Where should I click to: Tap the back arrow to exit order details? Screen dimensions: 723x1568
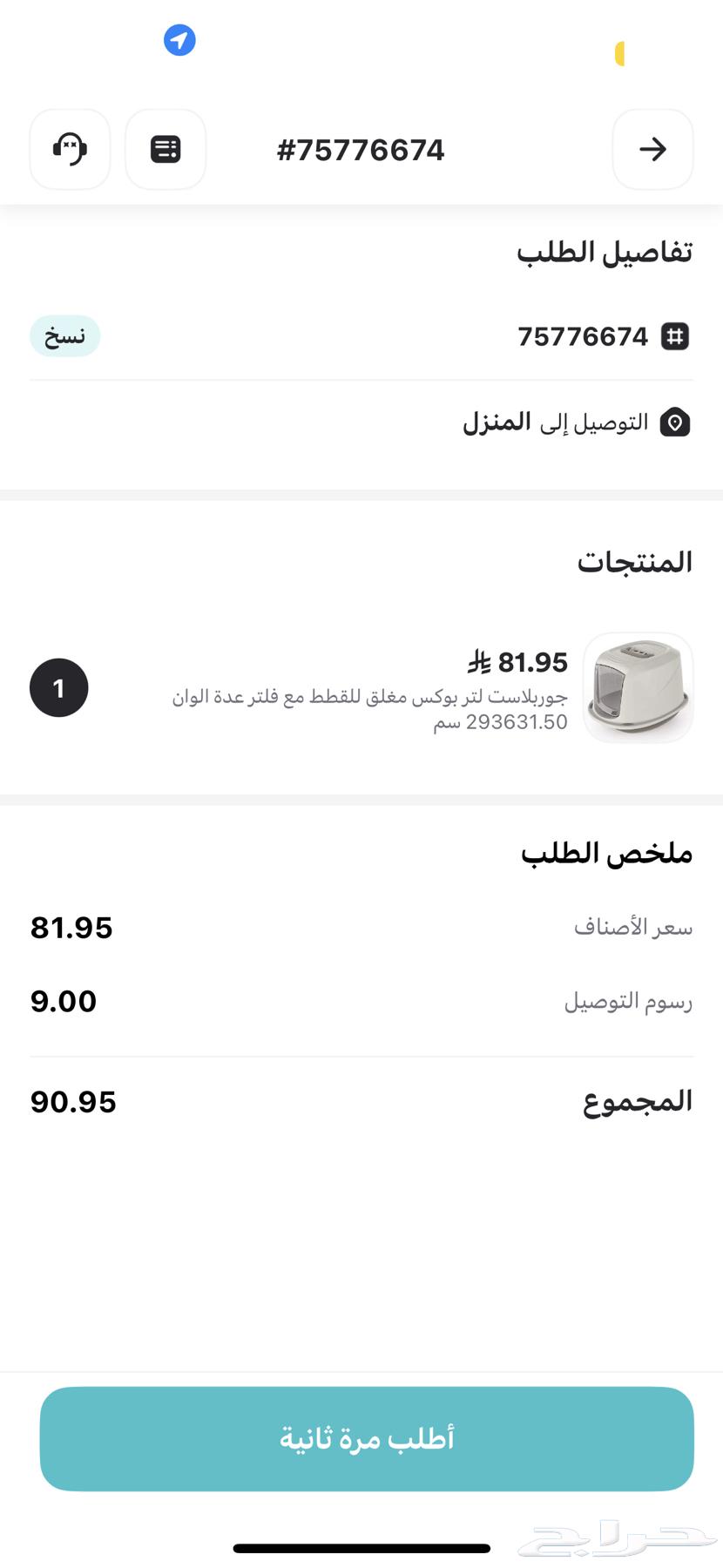point(652,149)
